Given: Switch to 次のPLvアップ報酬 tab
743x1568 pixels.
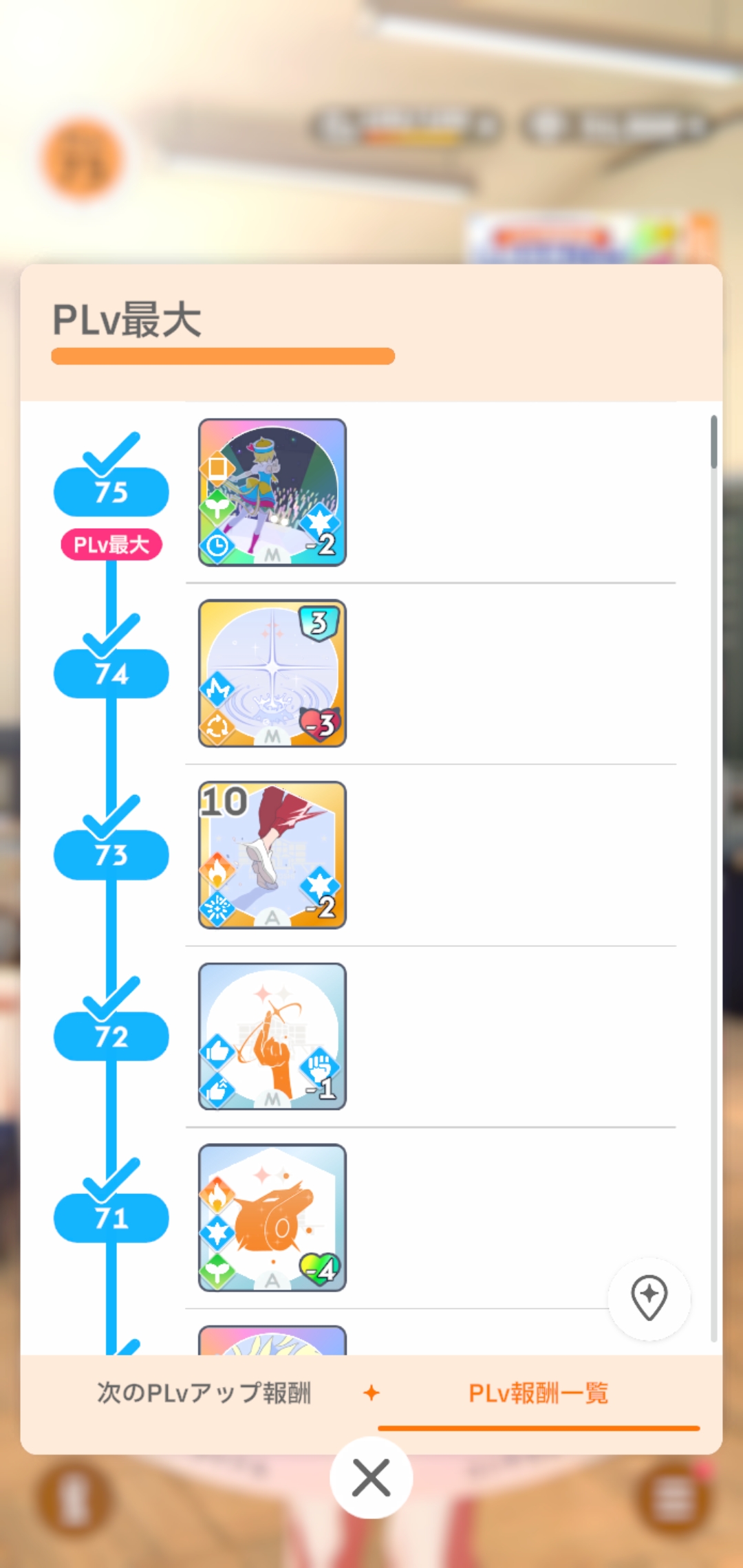Looking at the screenshot, I should click(204, 1393).
